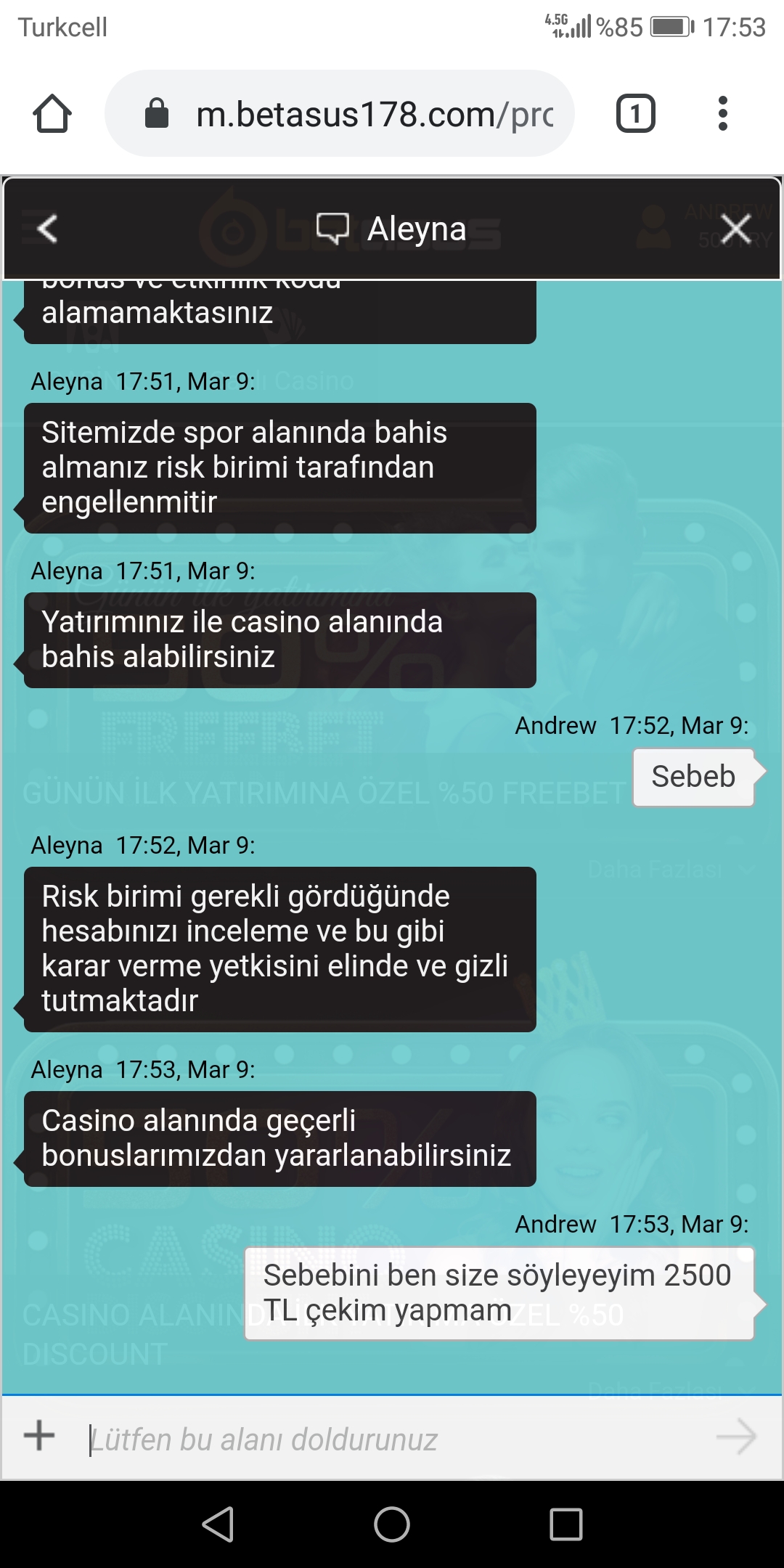Tap the system back button
This screenshot has height=1568, width=784.
click(x=218, y=1524)
